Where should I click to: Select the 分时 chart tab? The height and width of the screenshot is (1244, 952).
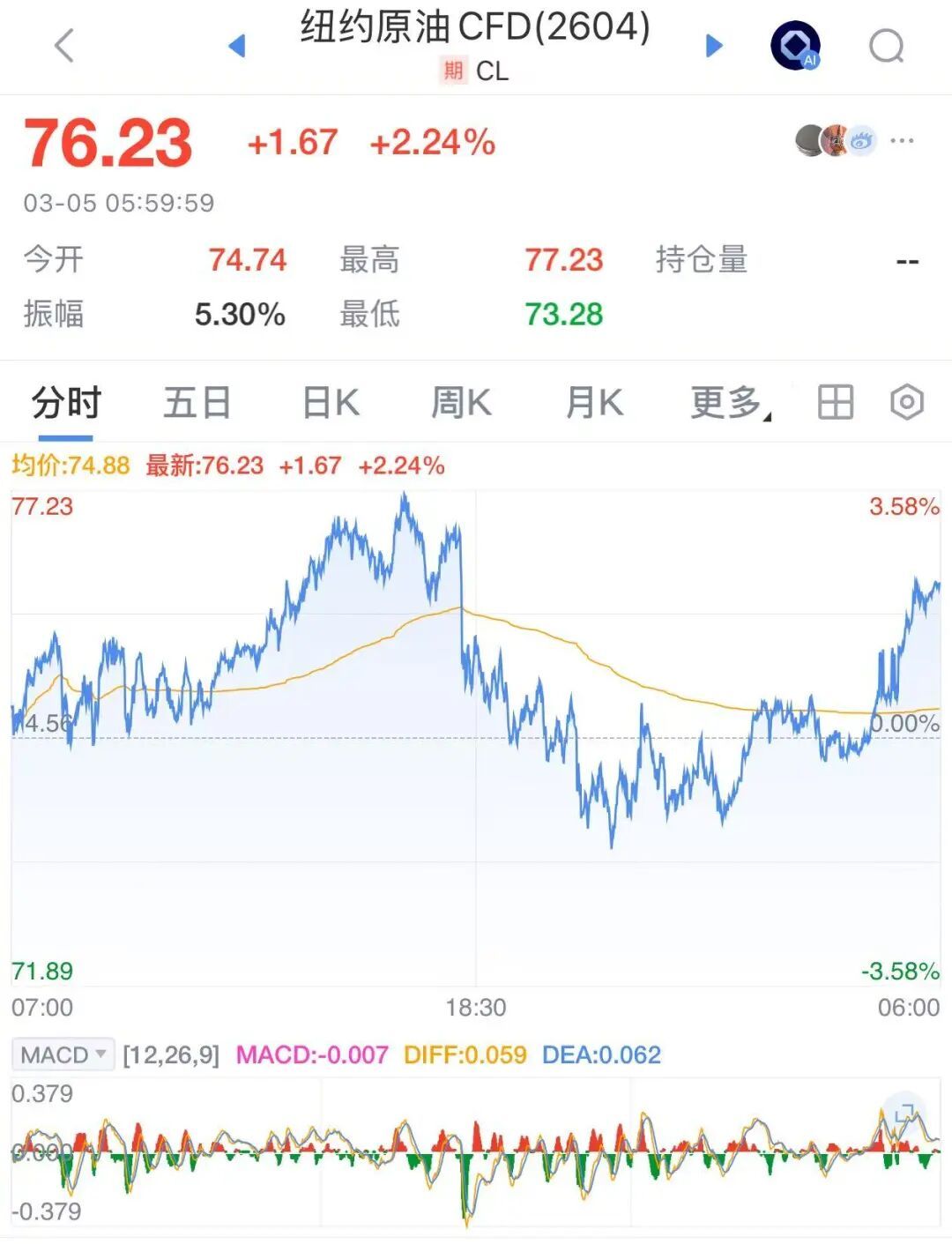point(66,404)
